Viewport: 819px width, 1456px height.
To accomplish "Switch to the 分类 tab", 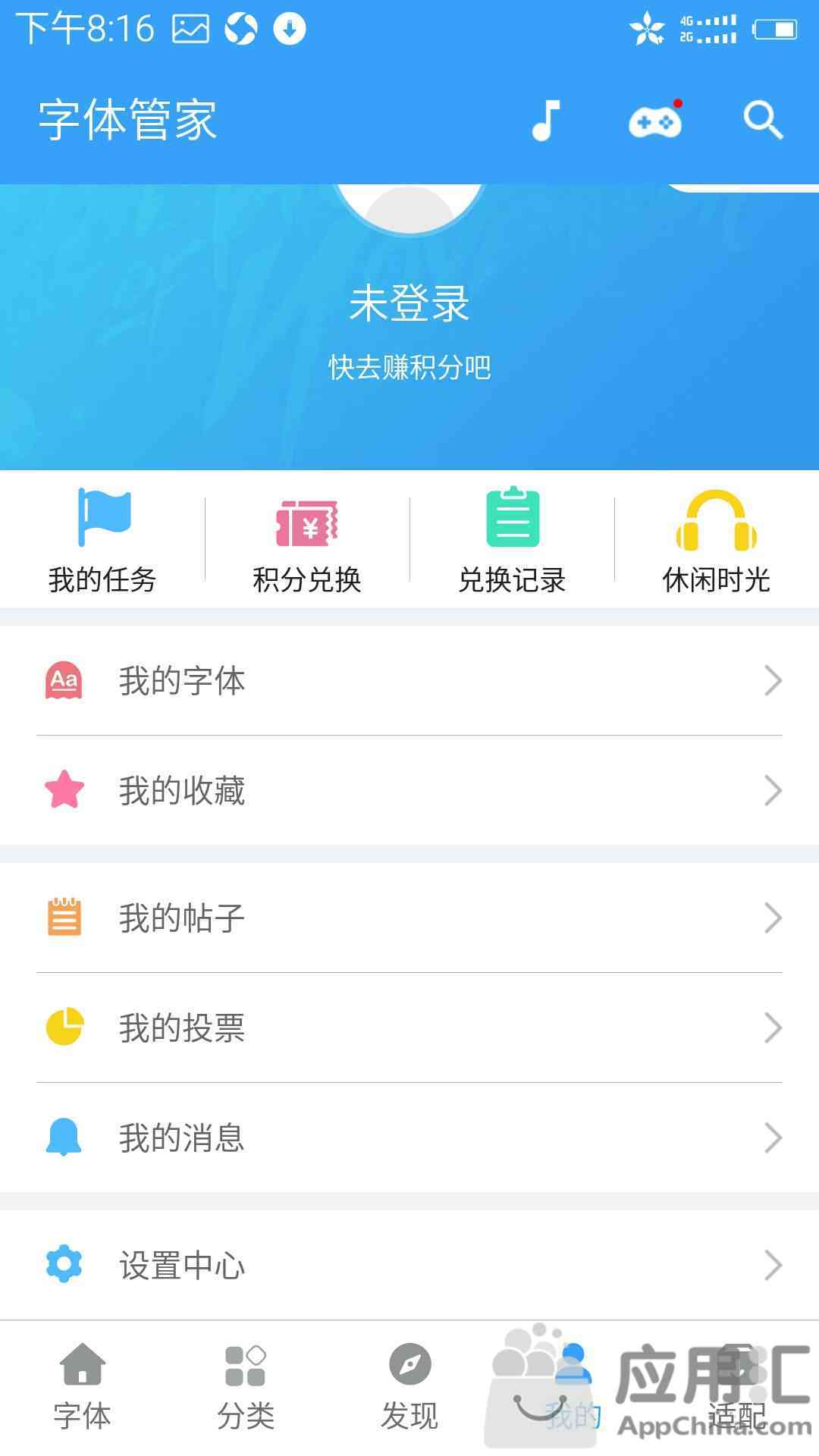I will pyautogui.click(x=246, y=1388).
